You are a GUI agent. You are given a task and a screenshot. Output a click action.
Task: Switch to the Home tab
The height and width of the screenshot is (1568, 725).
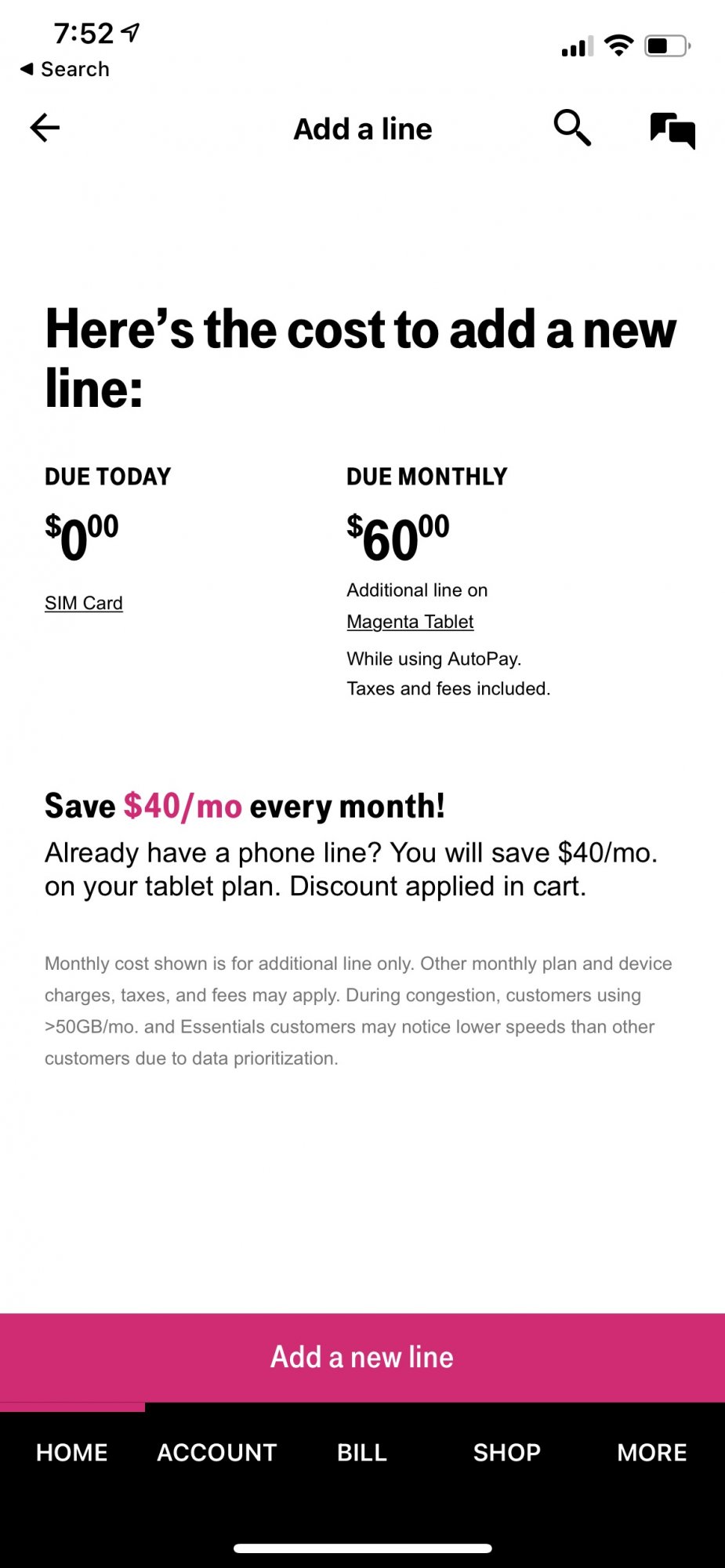(x=72, y=1453)
